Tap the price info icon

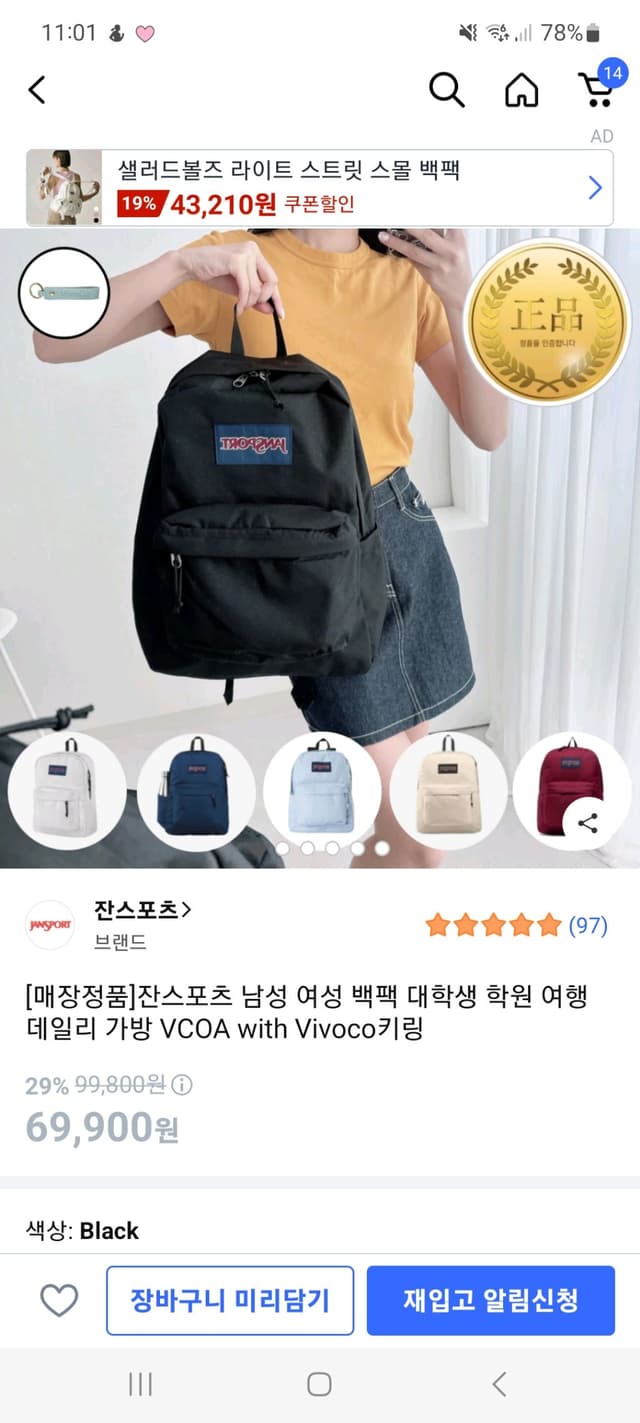[x=182, y=1085]
